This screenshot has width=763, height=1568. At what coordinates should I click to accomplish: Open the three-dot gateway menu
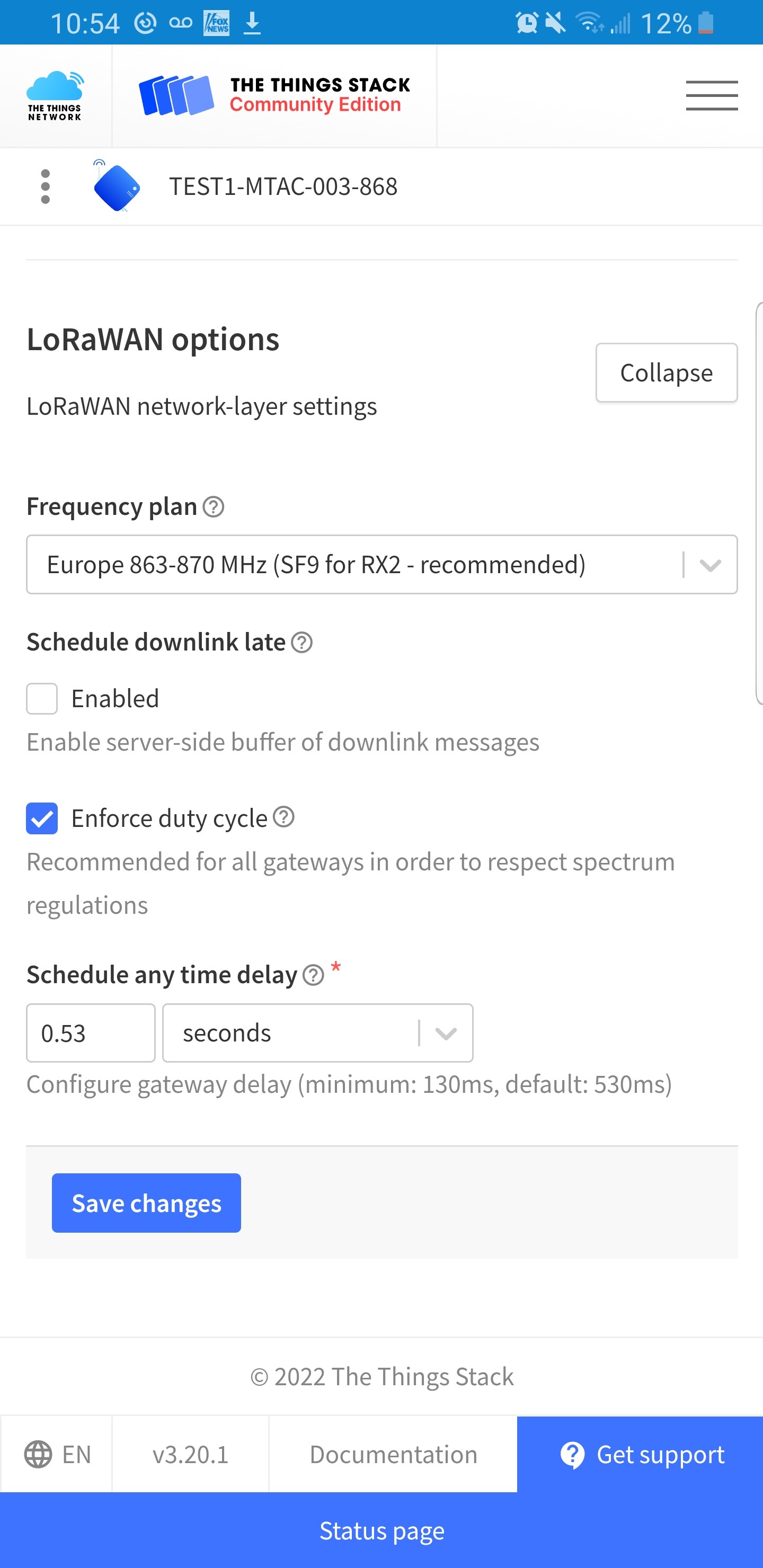[x=45, y=186]
